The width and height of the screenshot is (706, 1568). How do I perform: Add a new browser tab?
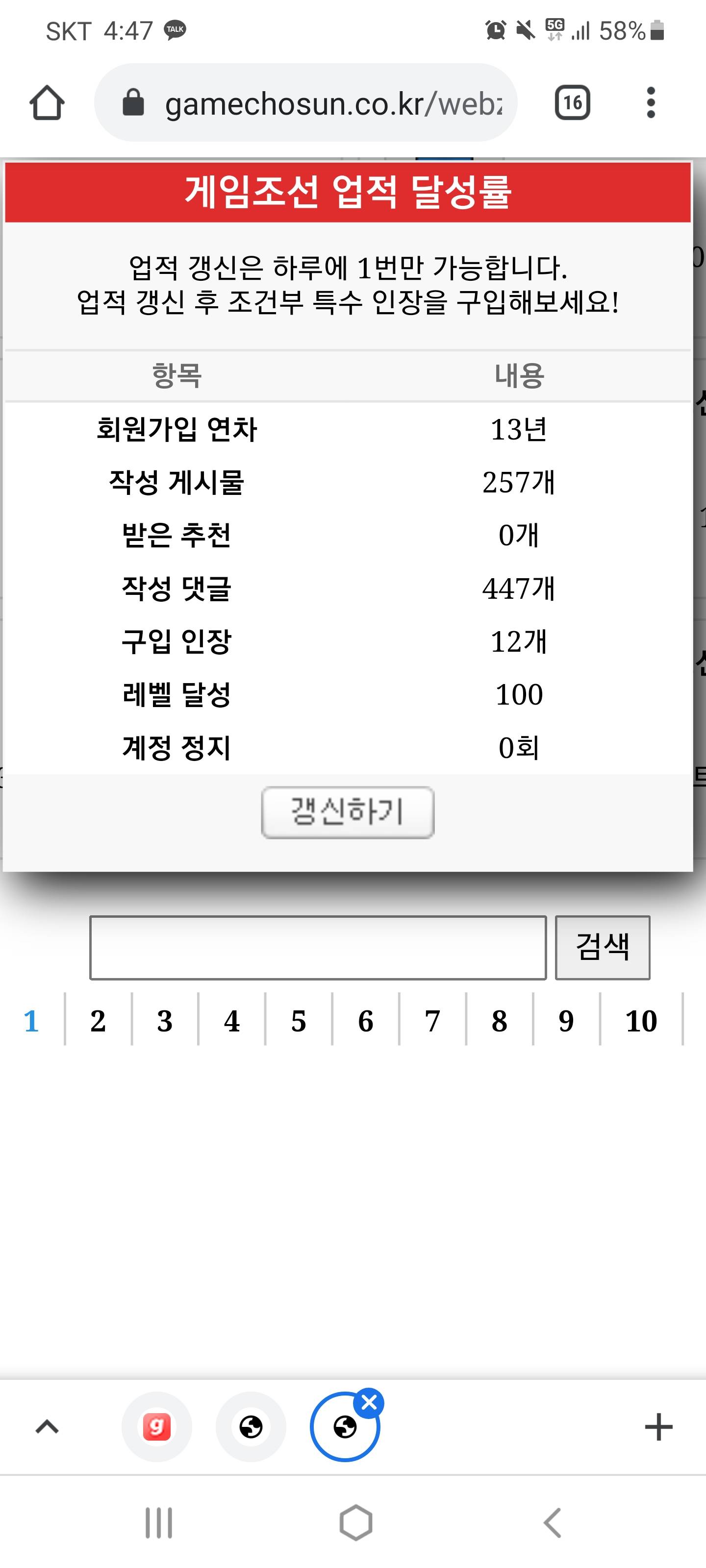[658, 1427]
